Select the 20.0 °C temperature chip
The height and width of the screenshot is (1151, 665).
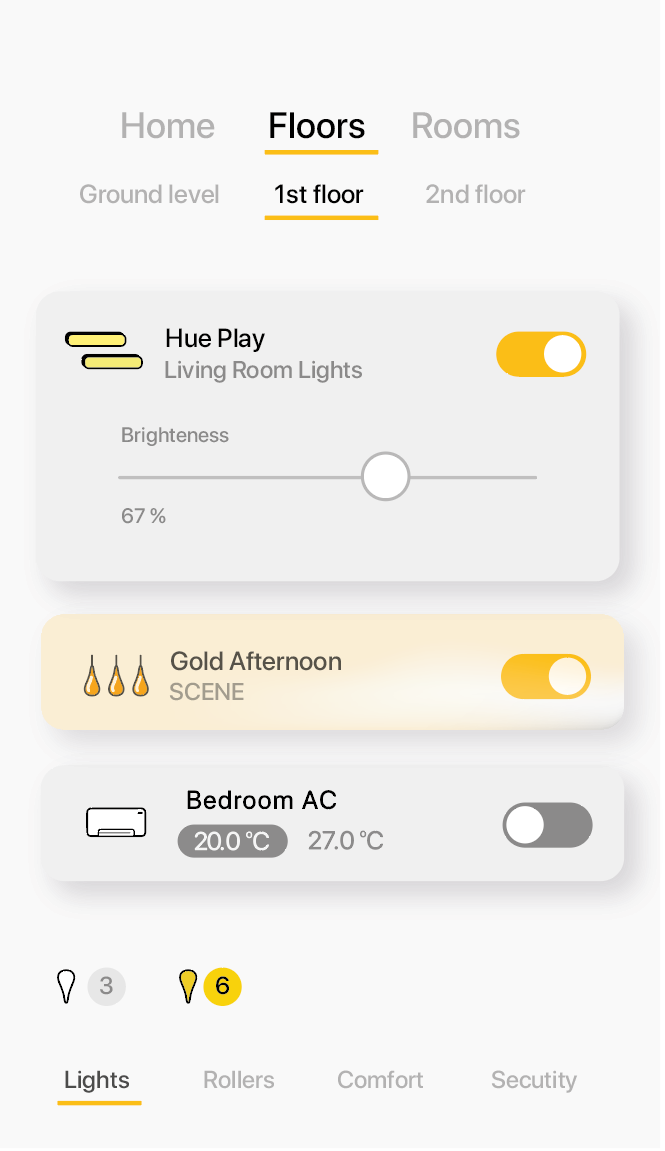(232, 841)
